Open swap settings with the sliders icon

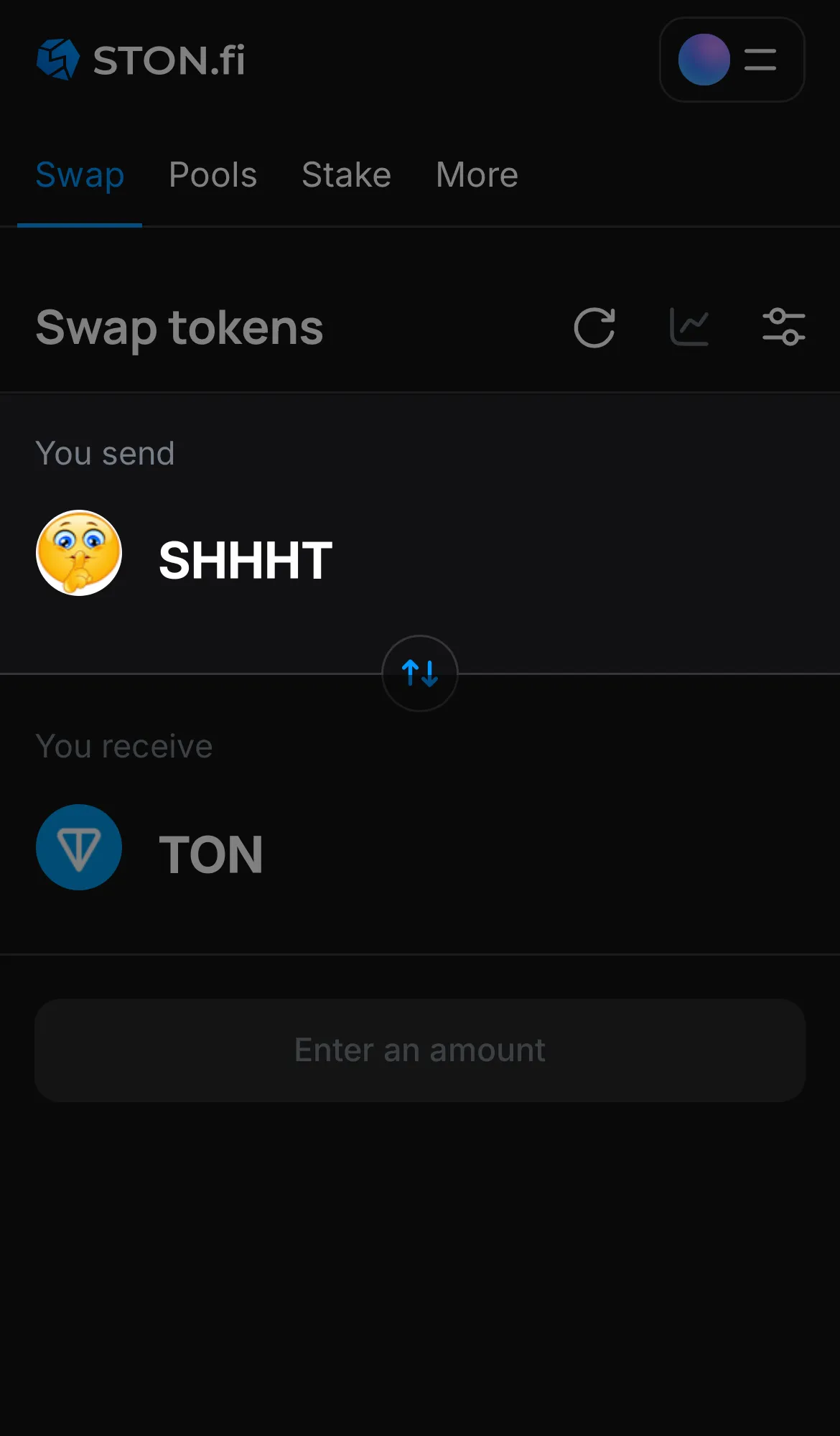(783, 327)
